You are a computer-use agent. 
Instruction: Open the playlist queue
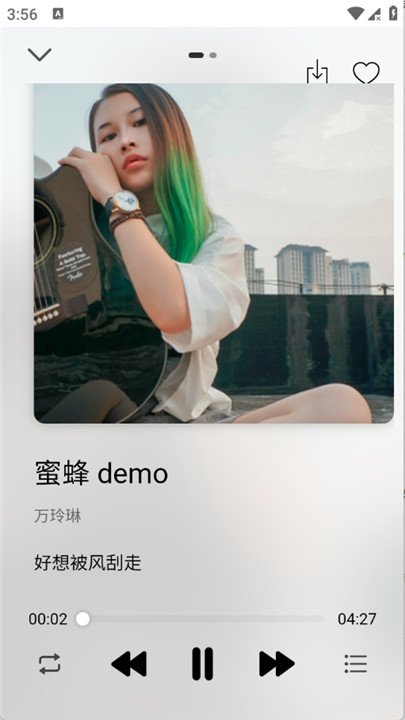356,664
